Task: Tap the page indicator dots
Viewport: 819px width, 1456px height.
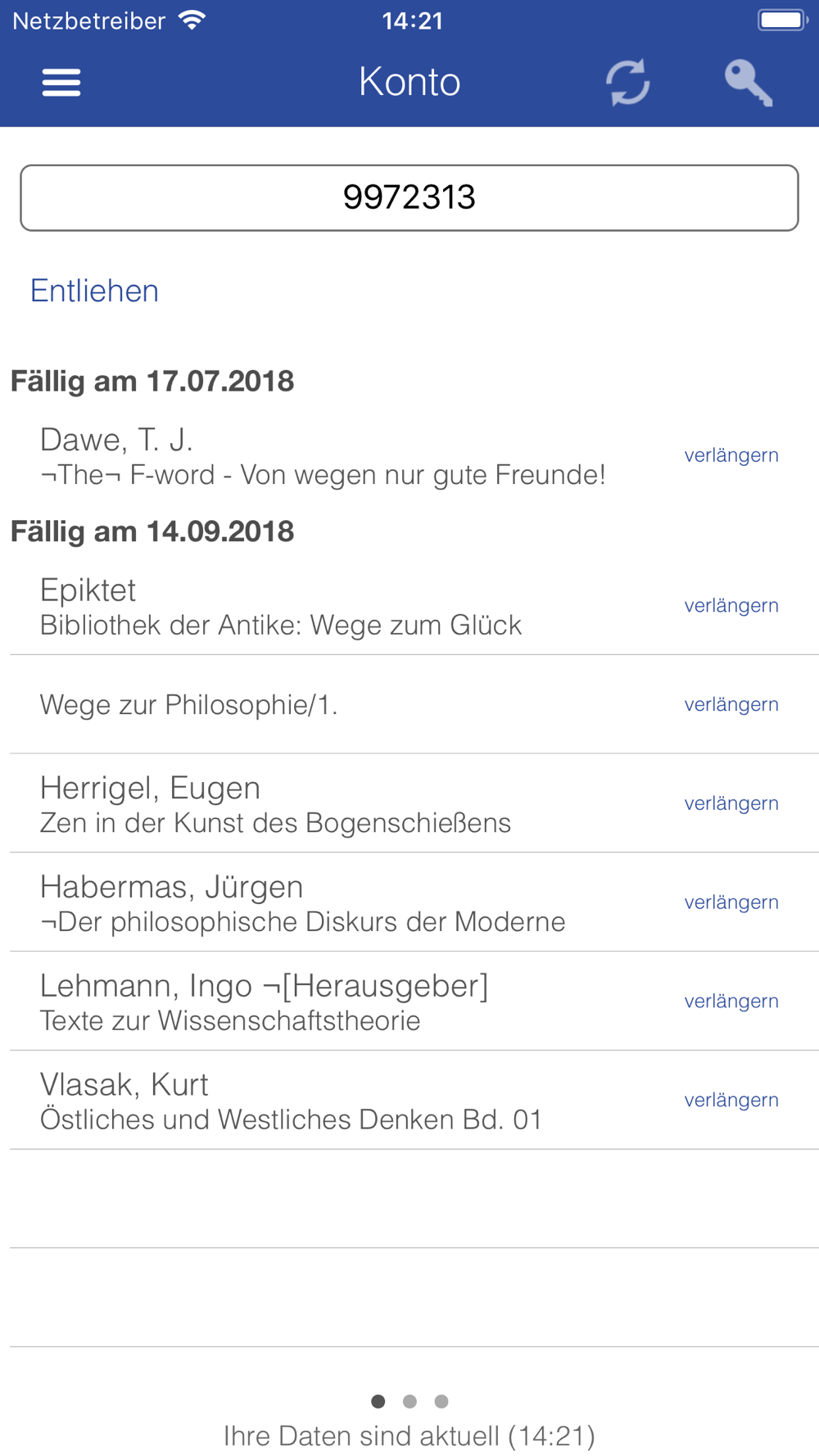Action: point(409,1401)
